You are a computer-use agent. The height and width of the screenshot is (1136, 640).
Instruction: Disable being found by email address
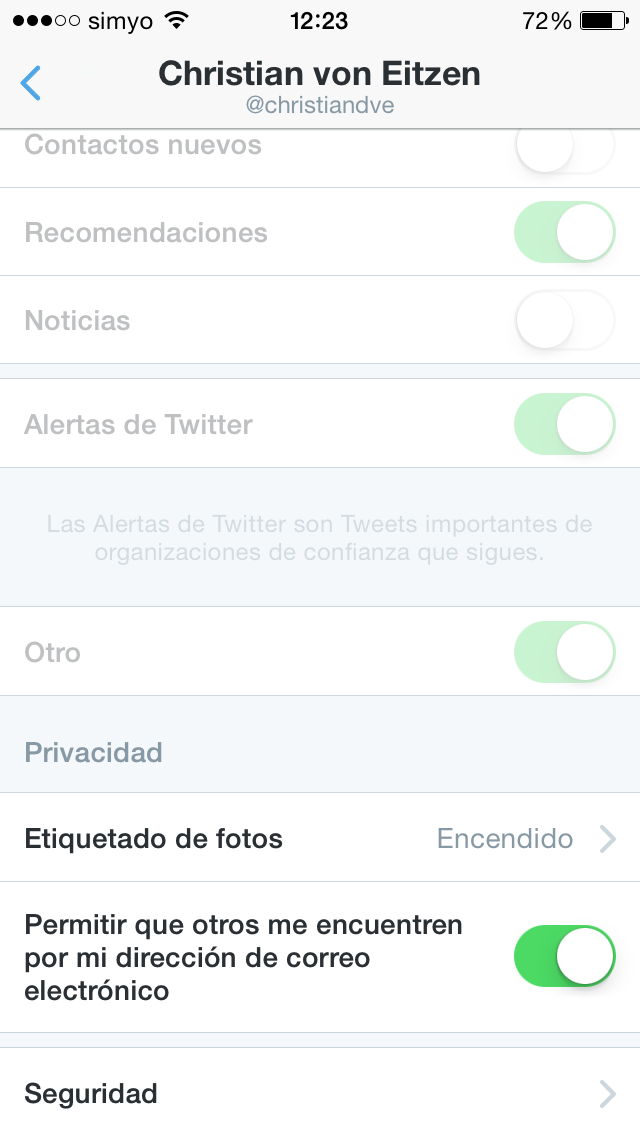[x=565, y=956]
